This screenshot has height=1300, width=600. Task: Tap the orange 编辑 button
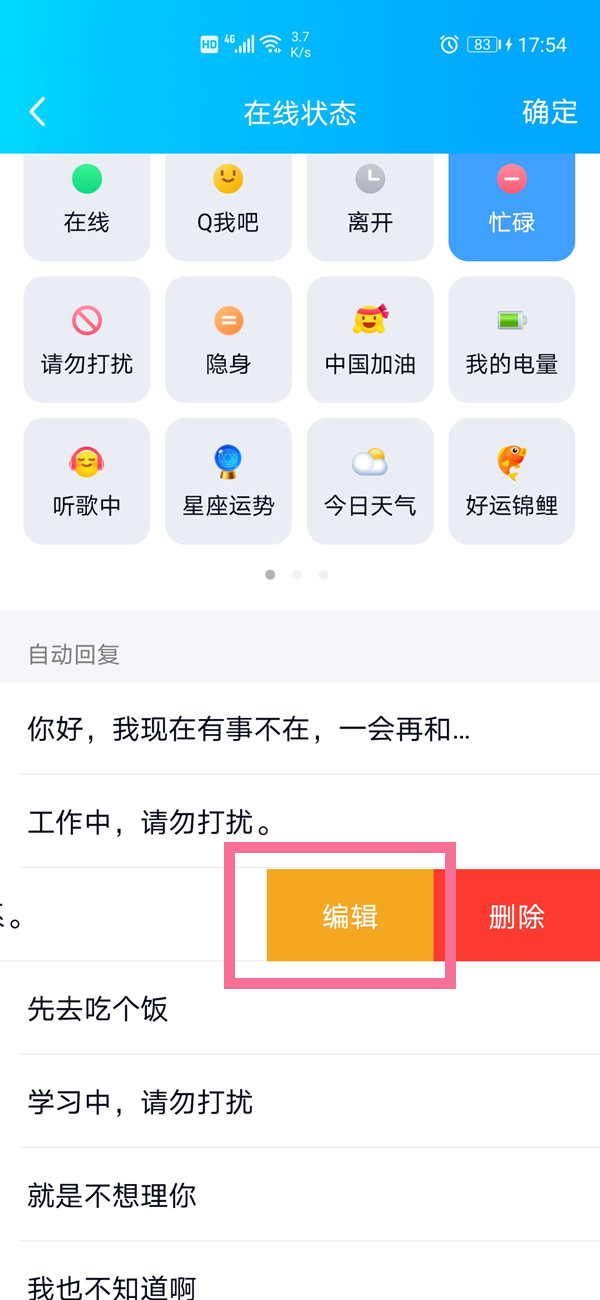[350, 915]
